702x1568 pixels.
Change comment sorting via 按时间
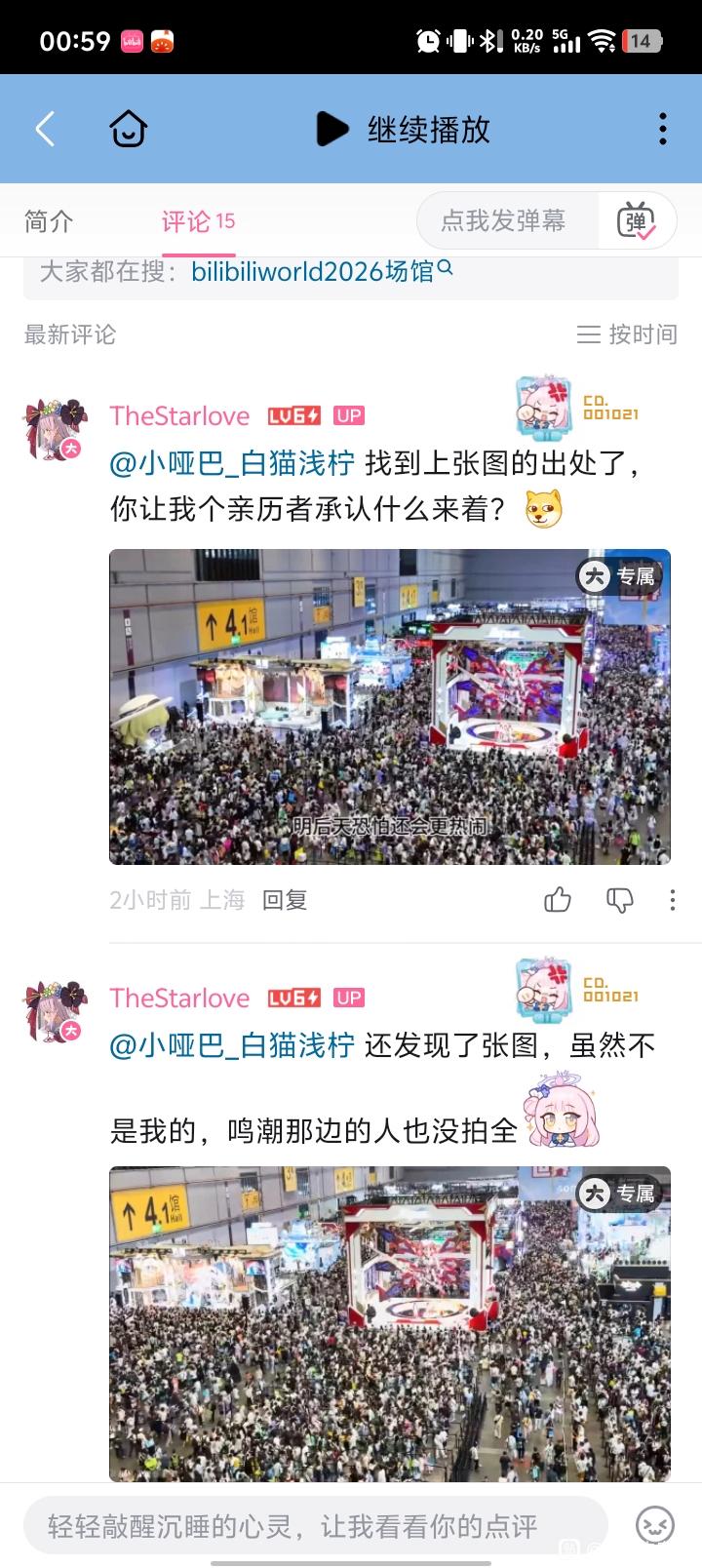(x=627, y=334)
